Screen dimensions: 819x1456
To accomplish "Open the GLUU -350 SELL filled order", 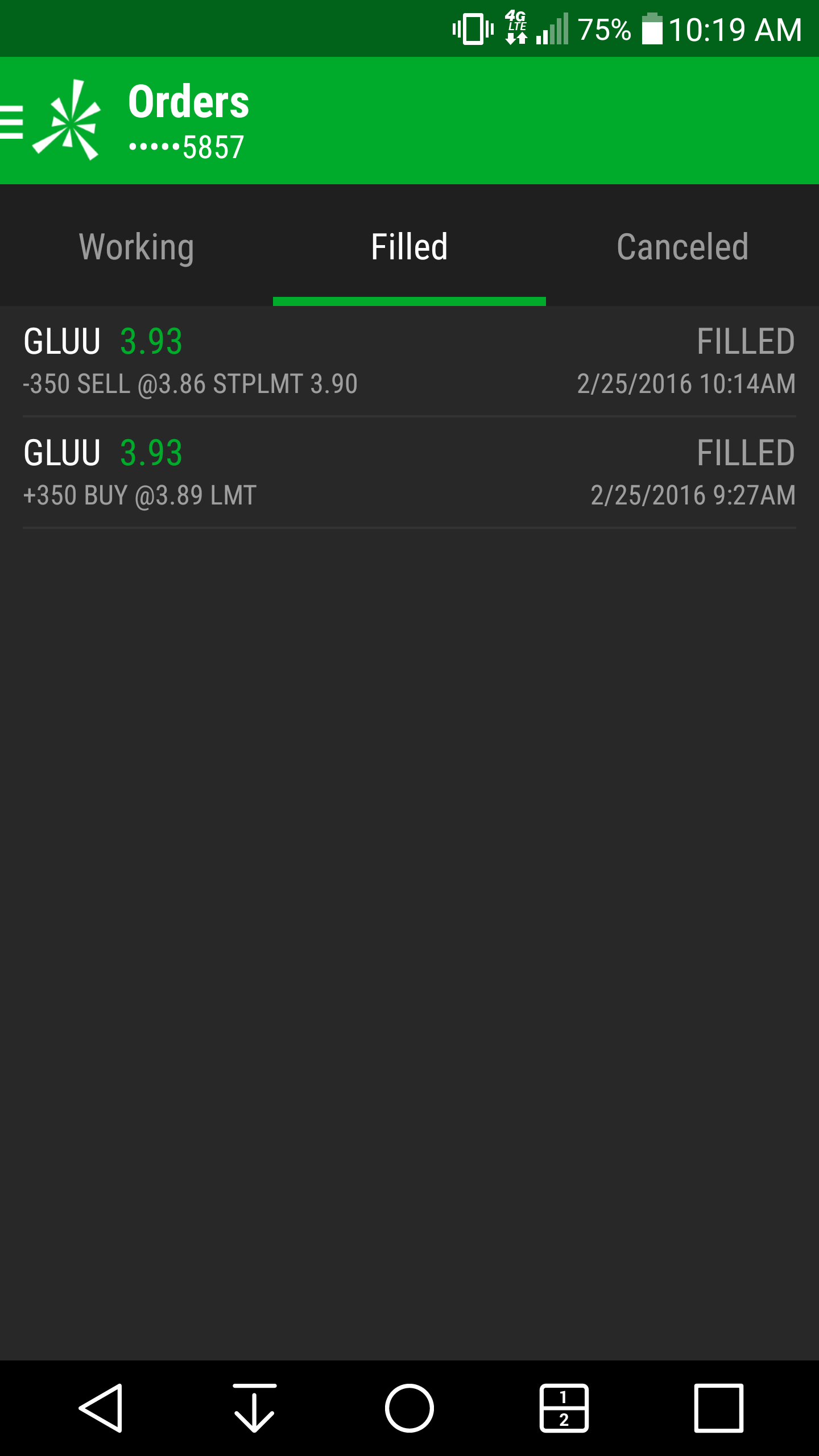I will (x=409, y=361).
